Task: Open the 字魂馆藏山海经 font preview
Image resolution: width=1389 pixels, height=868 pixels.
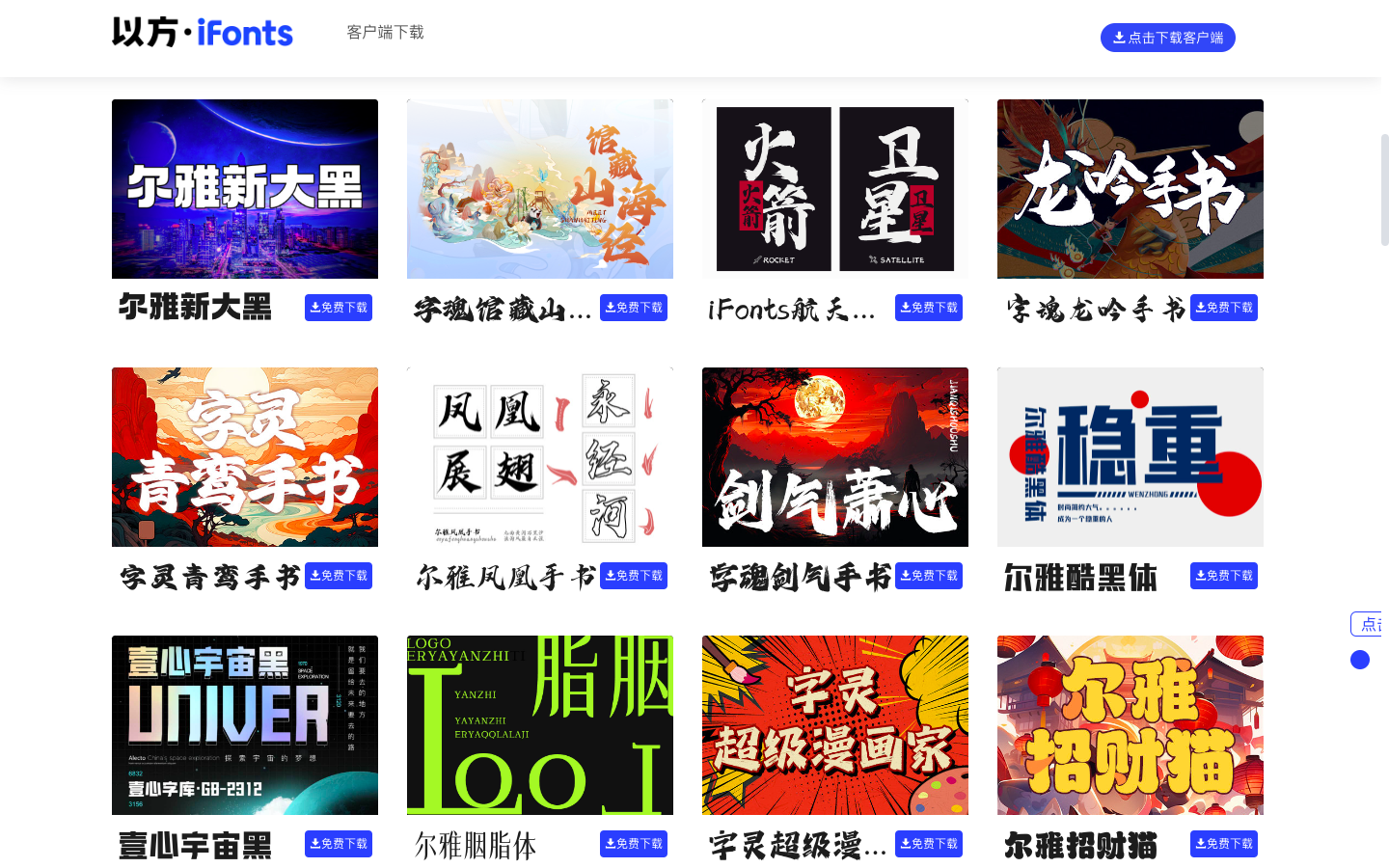Action: click(540, 189)
